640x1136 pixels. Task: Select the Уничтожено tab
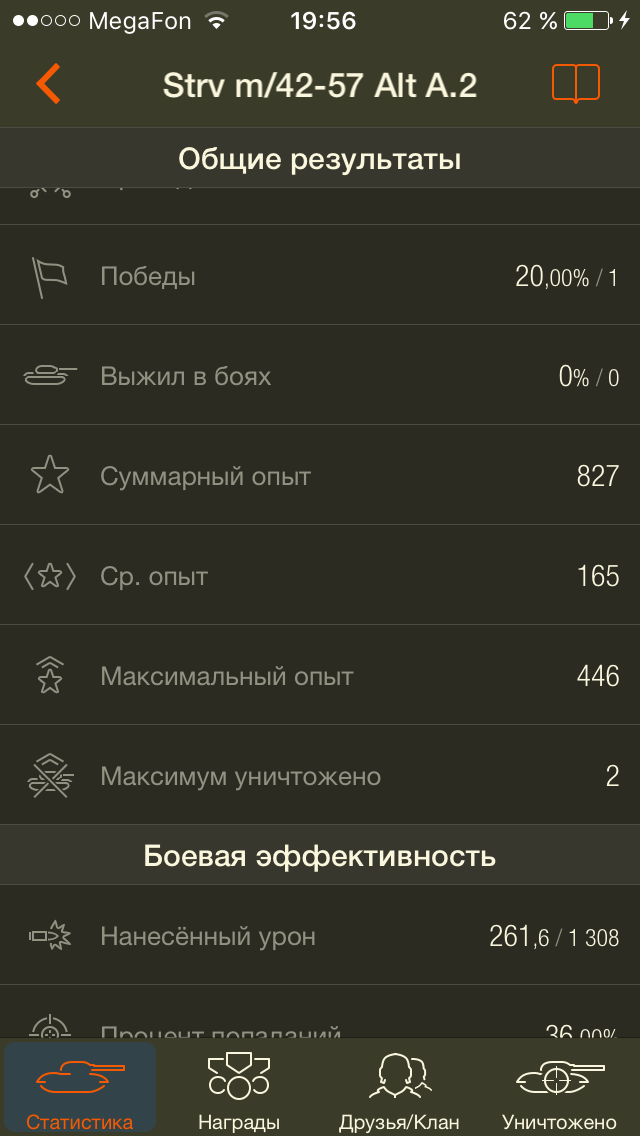559,1088
